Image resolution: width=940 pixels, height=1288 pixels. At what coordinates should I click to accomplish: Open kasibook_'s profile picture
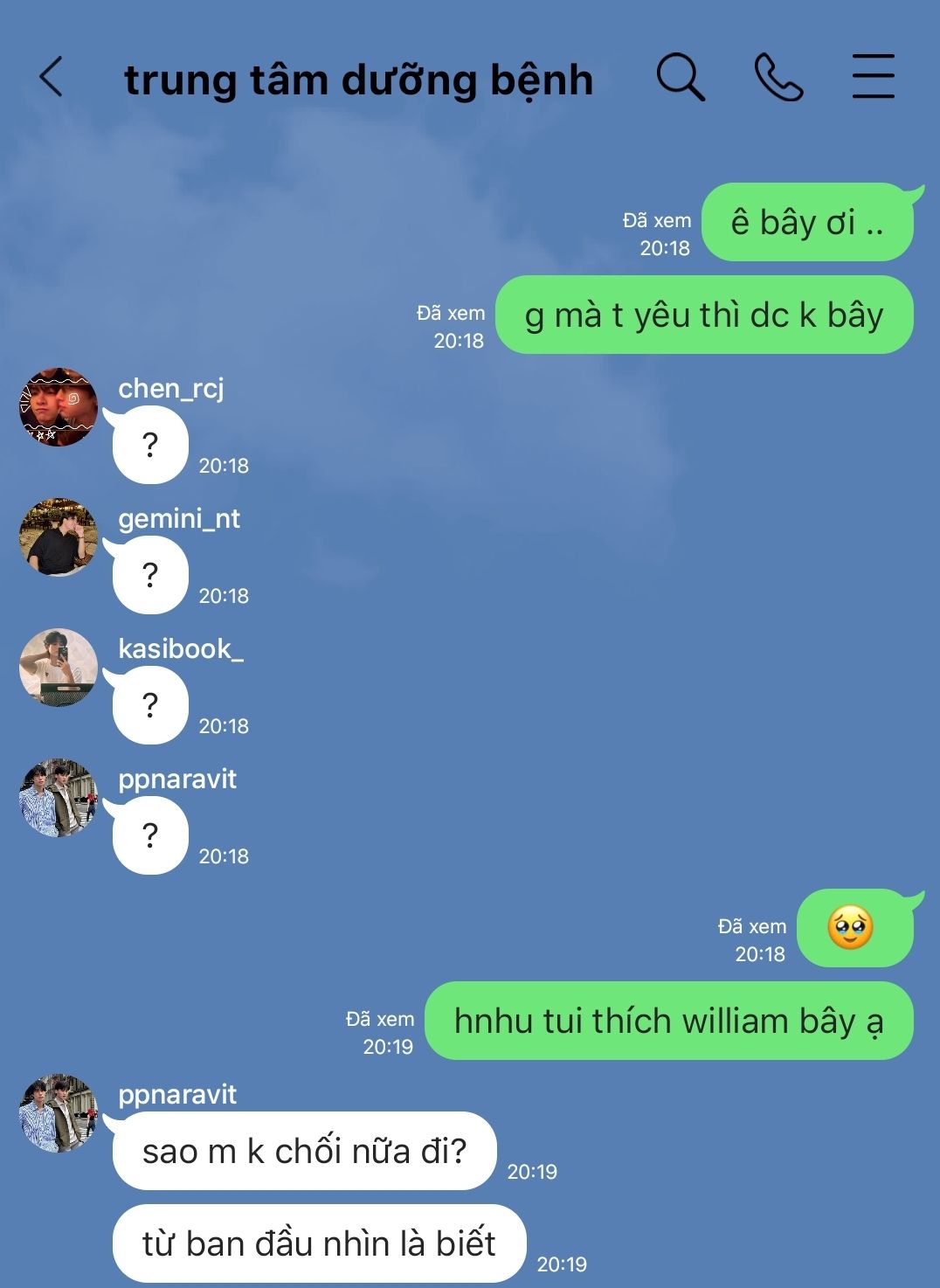tap(59, 668)
